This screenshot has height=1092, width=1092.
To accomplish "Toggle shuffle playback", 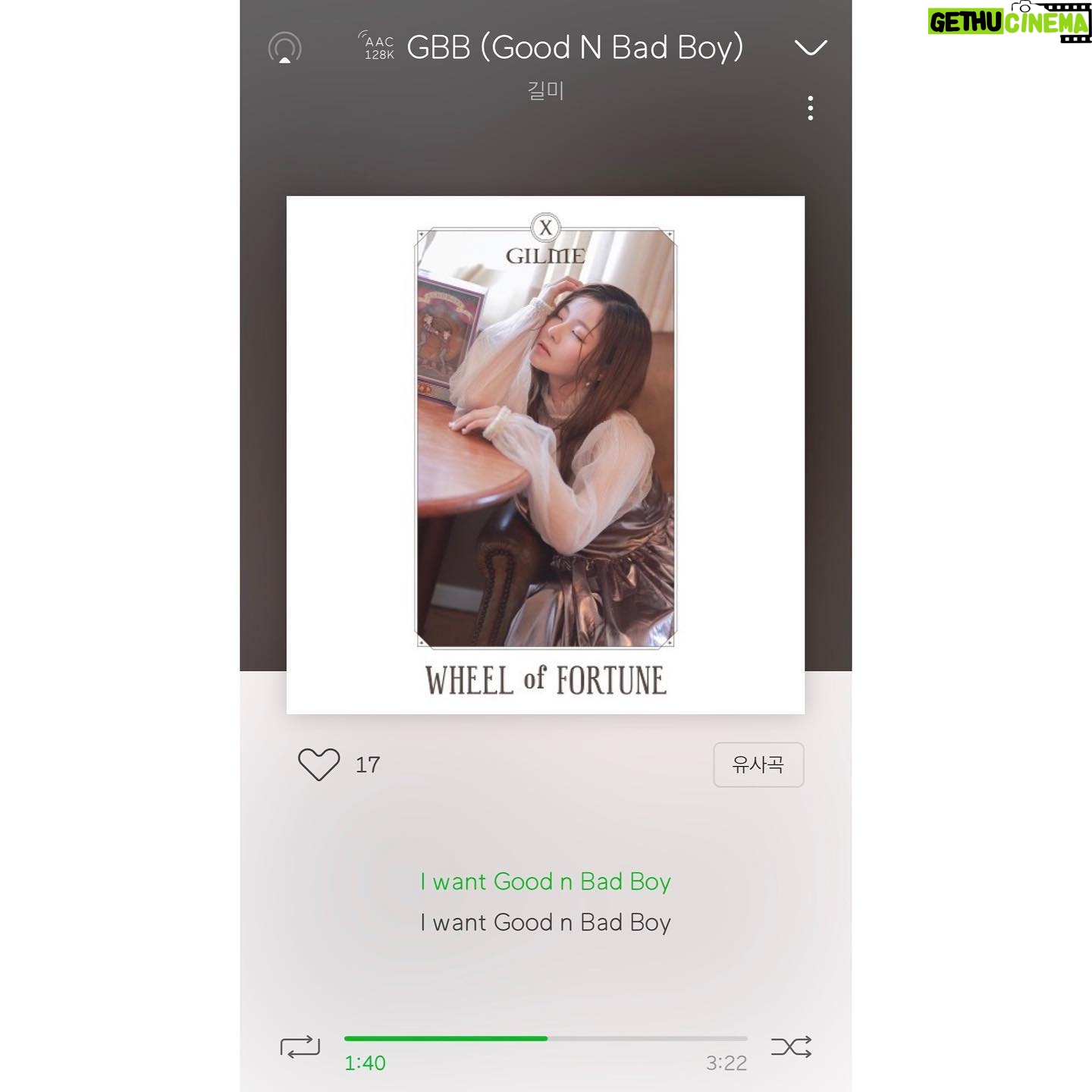I will pos(791,1047).
